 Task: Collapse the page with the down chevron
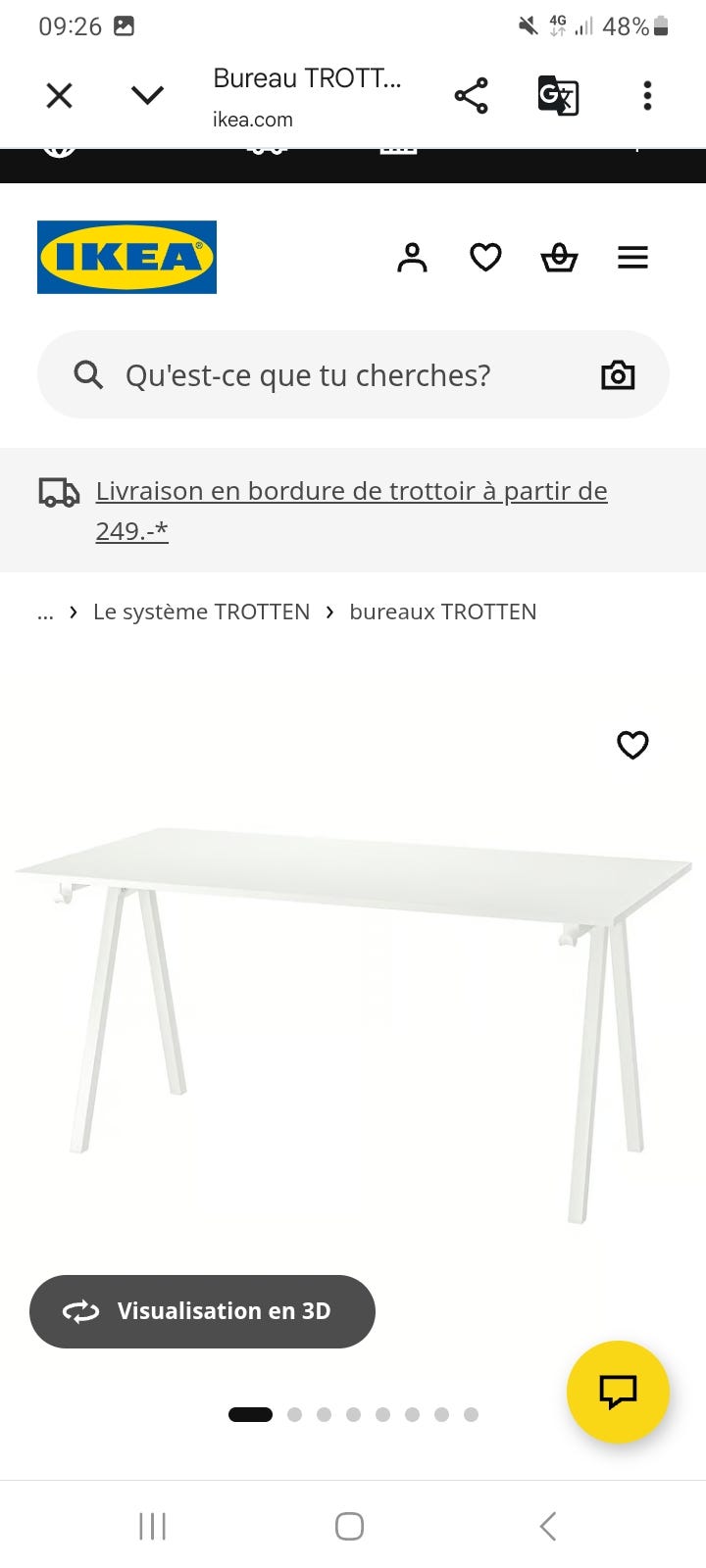pos(146,95)
